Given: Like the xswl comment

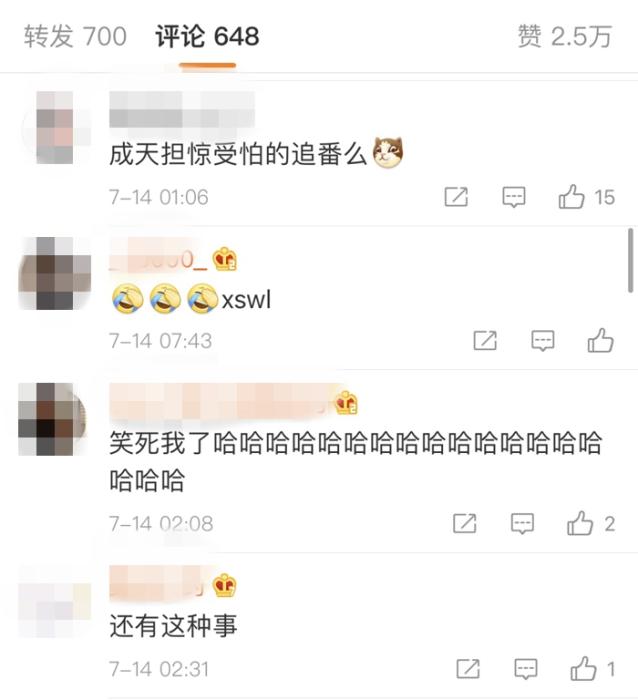Looking at the screenshot, I should click(600, 341).
